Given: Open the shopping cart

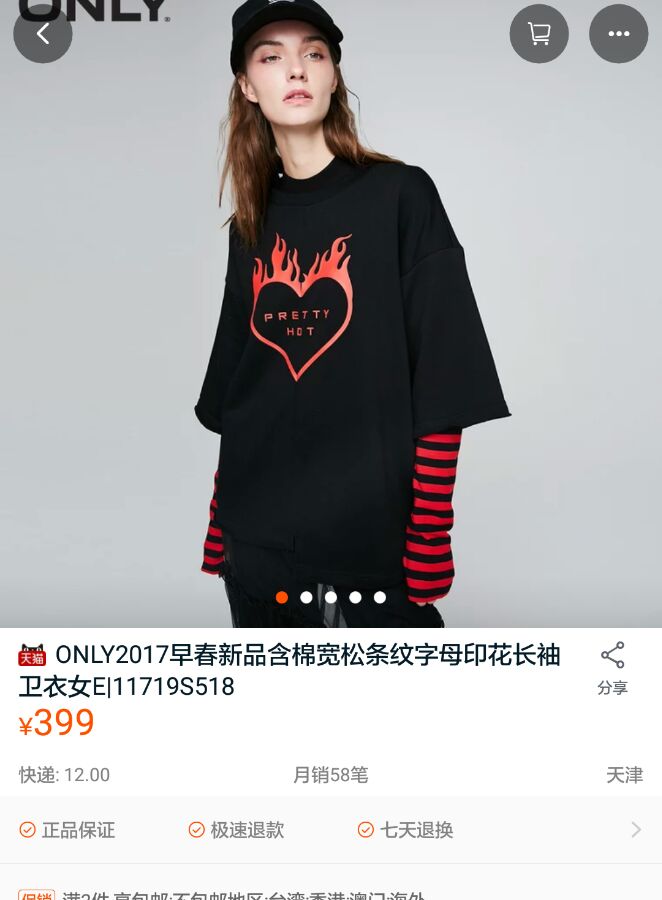Looking at the screenshot, I should tap(539, 33).
